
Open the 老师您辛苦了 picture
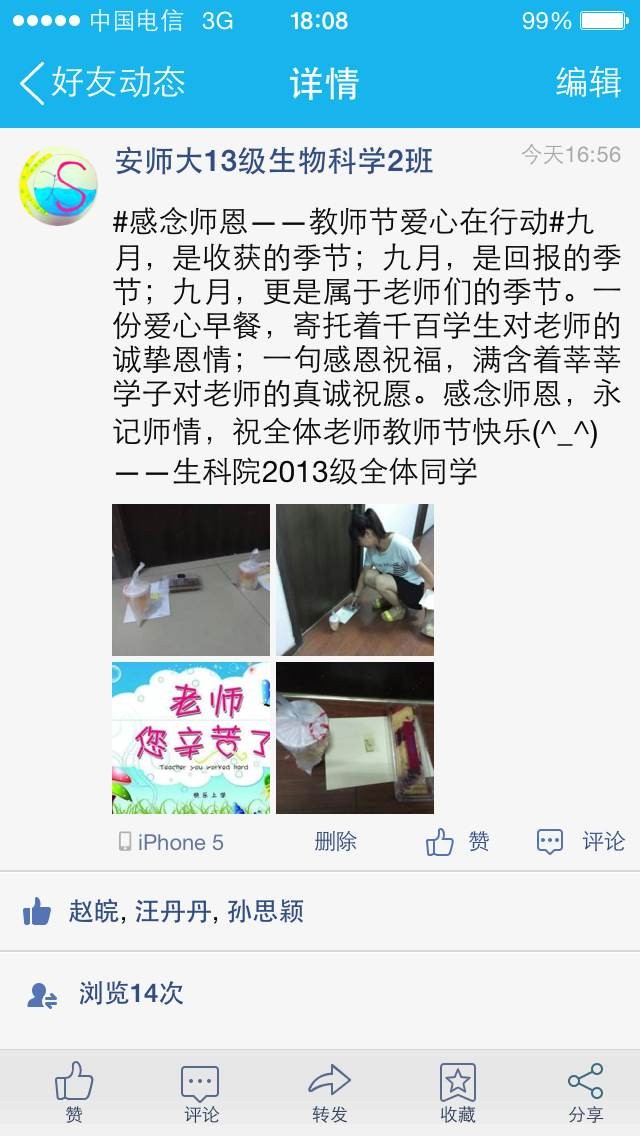(191, 737)
